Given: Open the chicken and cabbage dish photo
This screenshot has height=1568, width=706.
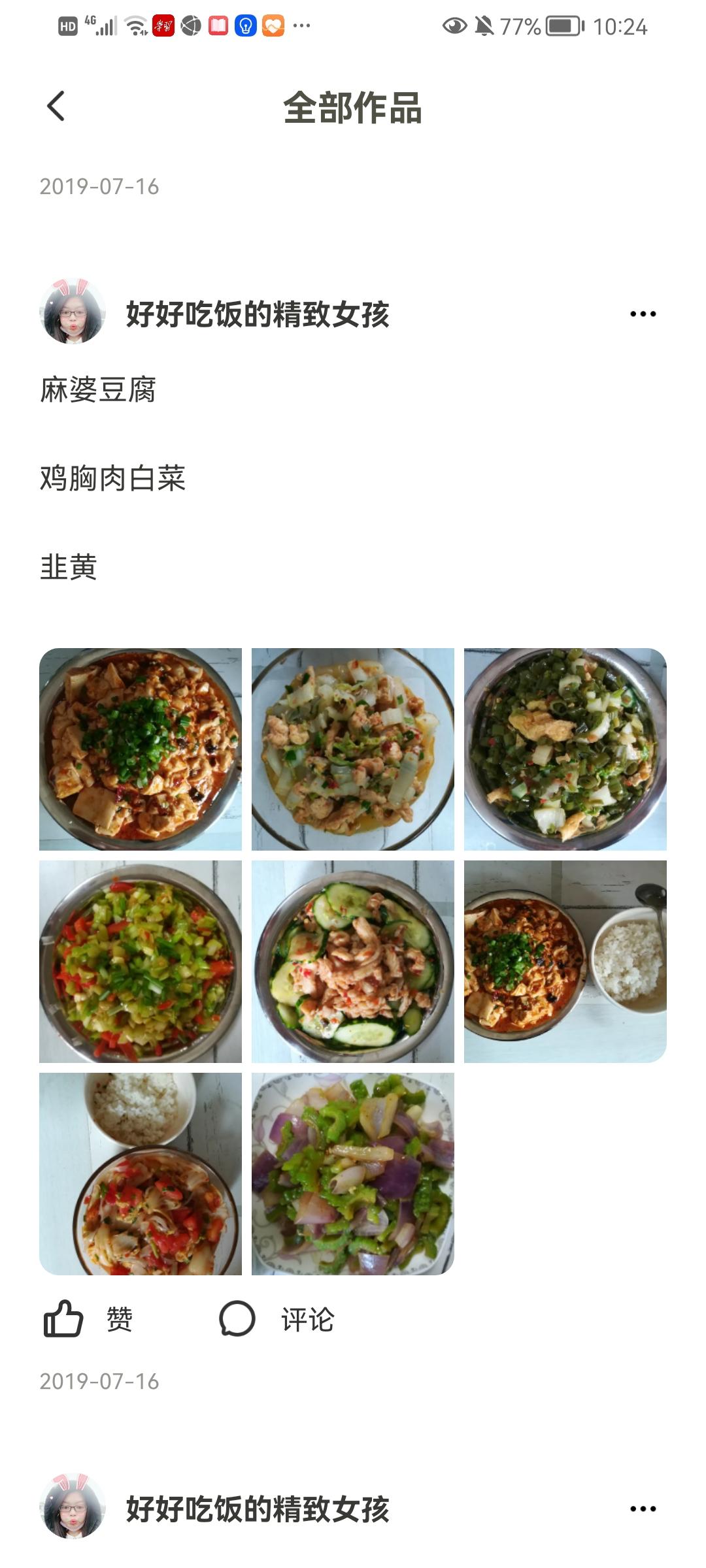Looking at the screenshot, I should [353, 749].
